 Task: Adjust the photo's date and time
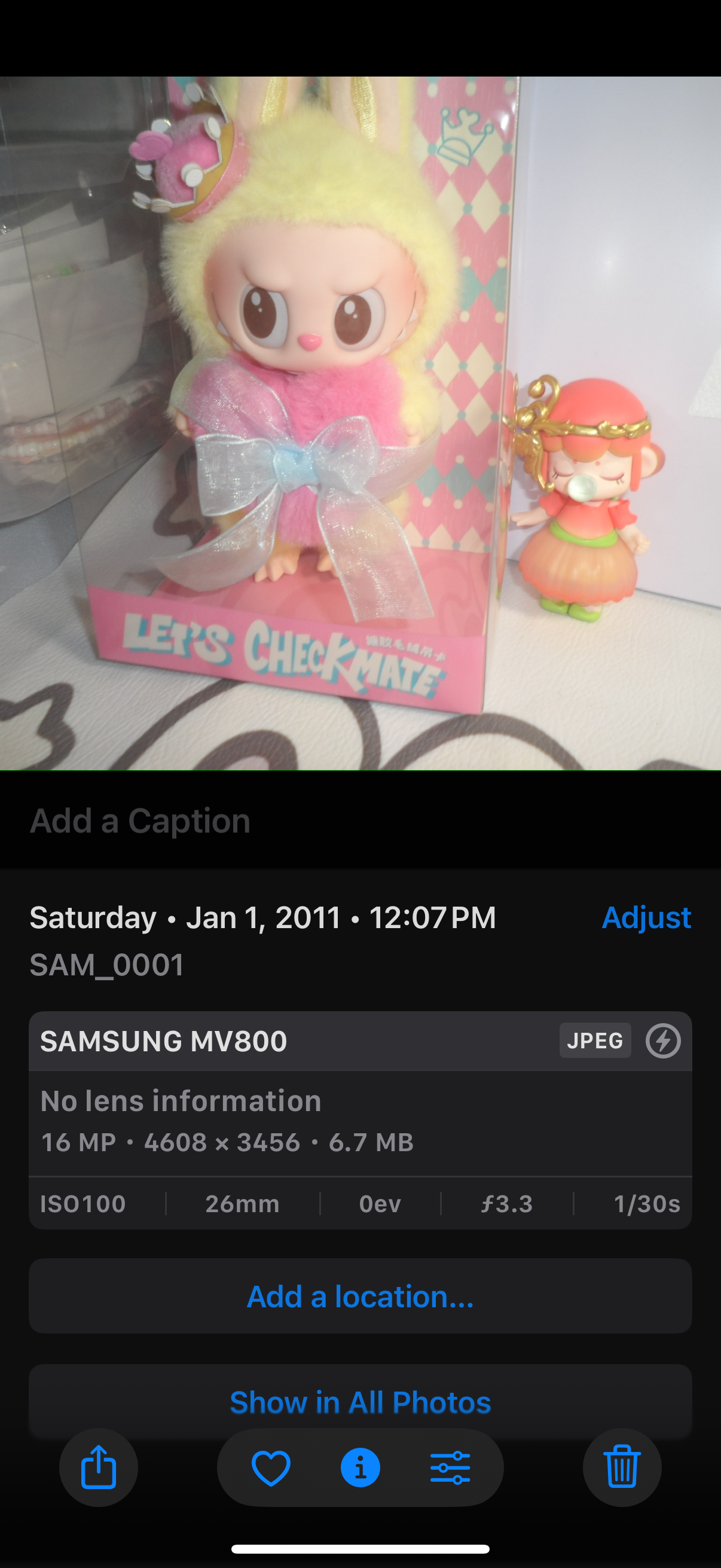pyautogui.click(x=646, y=917)
